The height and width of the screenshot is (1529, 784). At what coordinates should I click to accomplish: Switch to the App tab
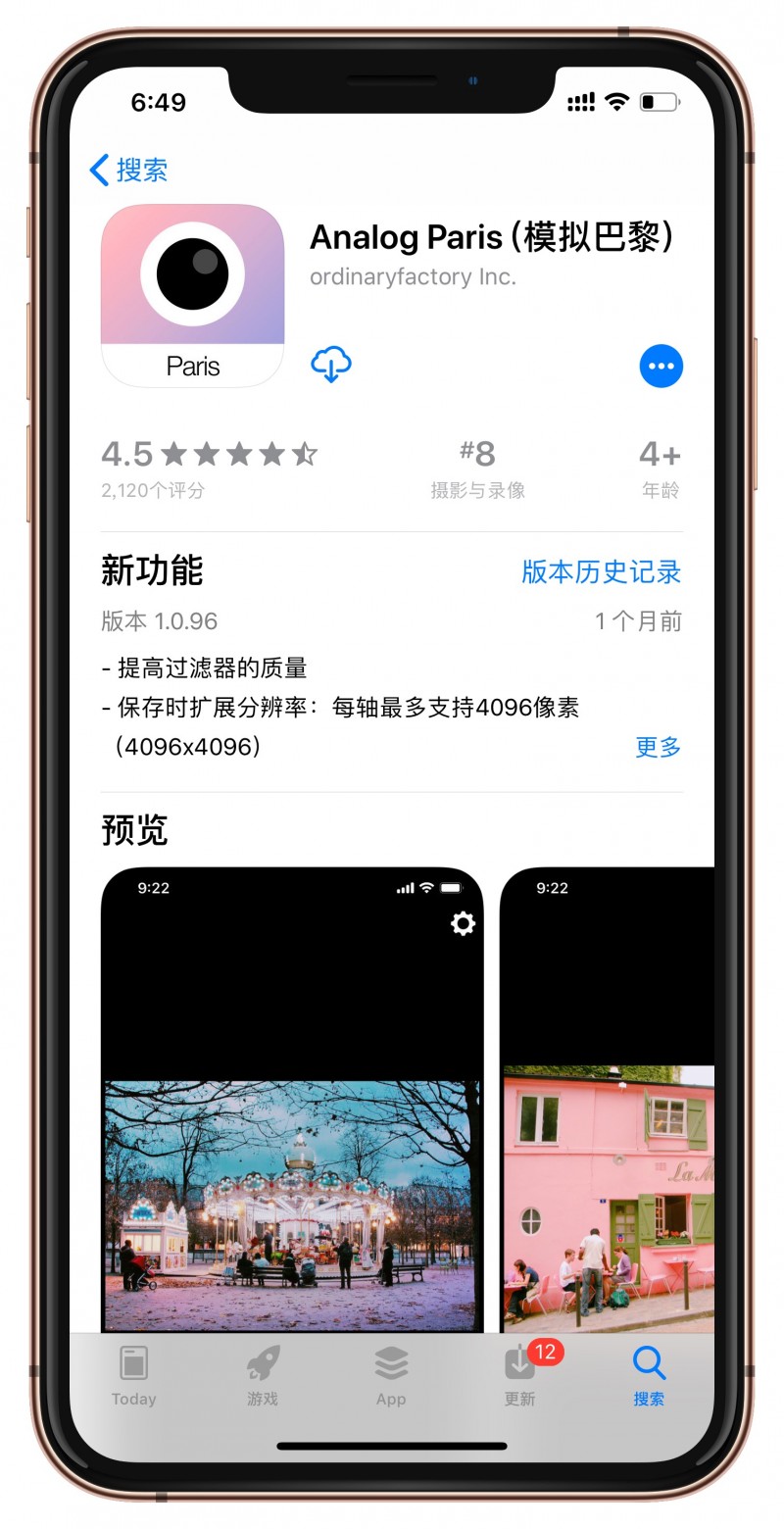pos(391,1375)
